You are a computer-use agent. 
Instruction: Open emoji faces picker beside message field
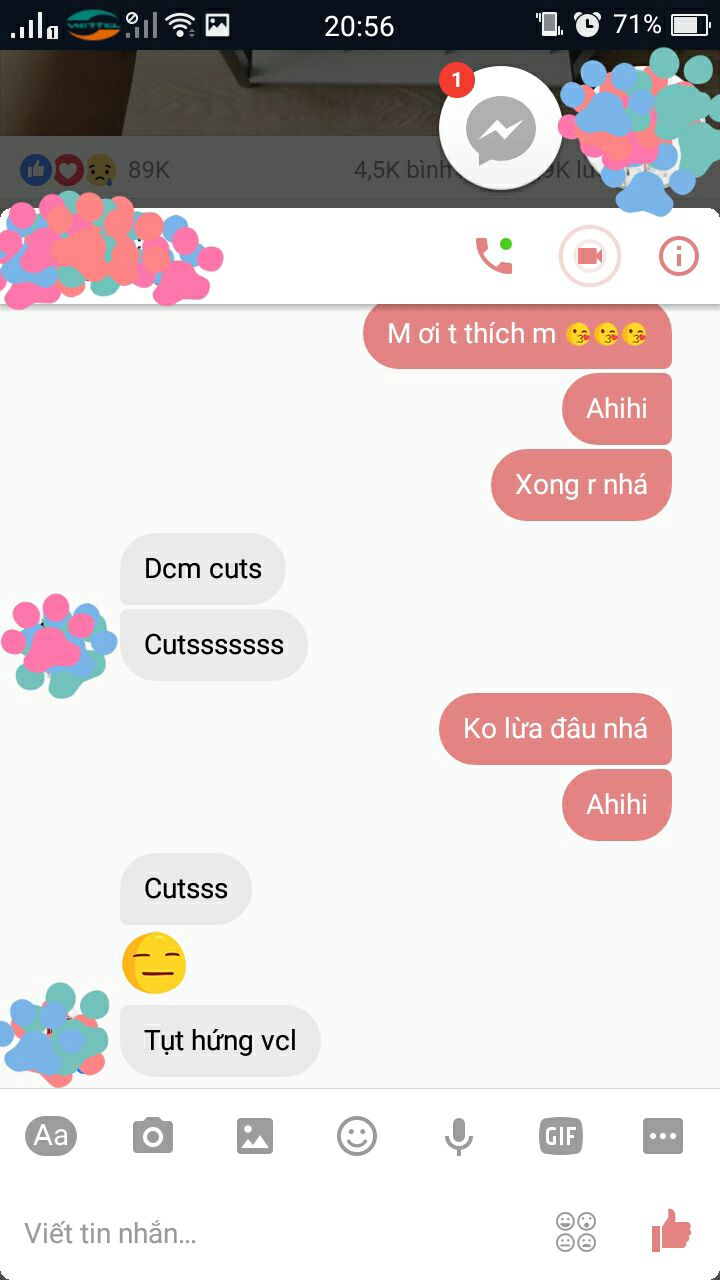pos(576,1232)
